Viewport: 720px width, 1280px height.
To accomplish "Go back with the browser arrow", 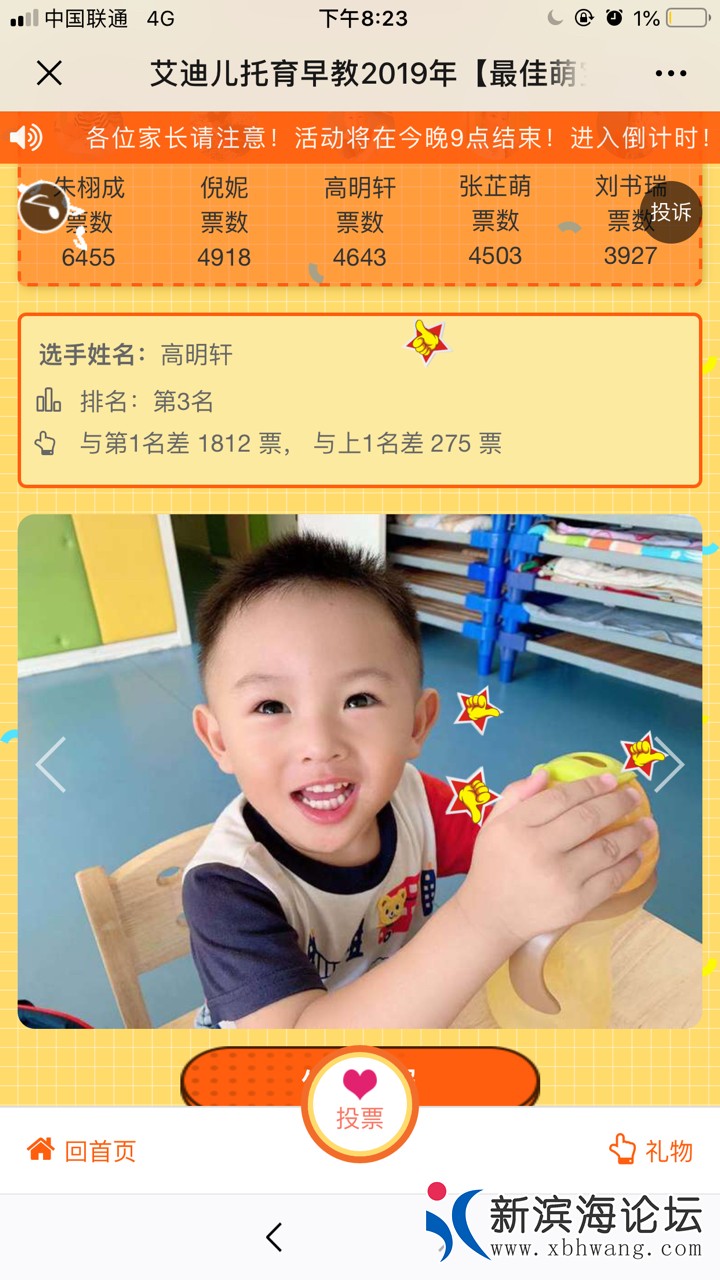I will (274, 1237).
